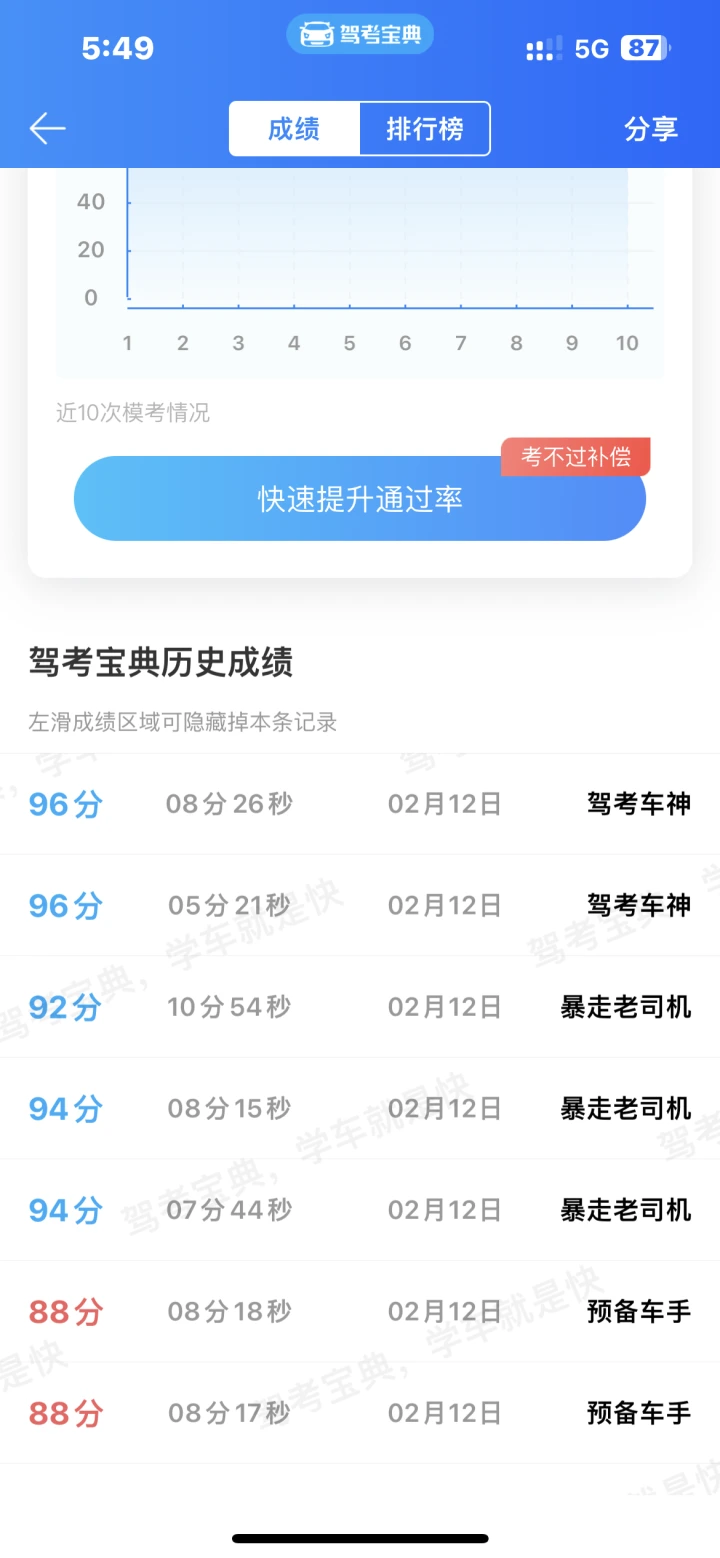Select the 成绩 tab
The image size is (720, 1558).
294,129
